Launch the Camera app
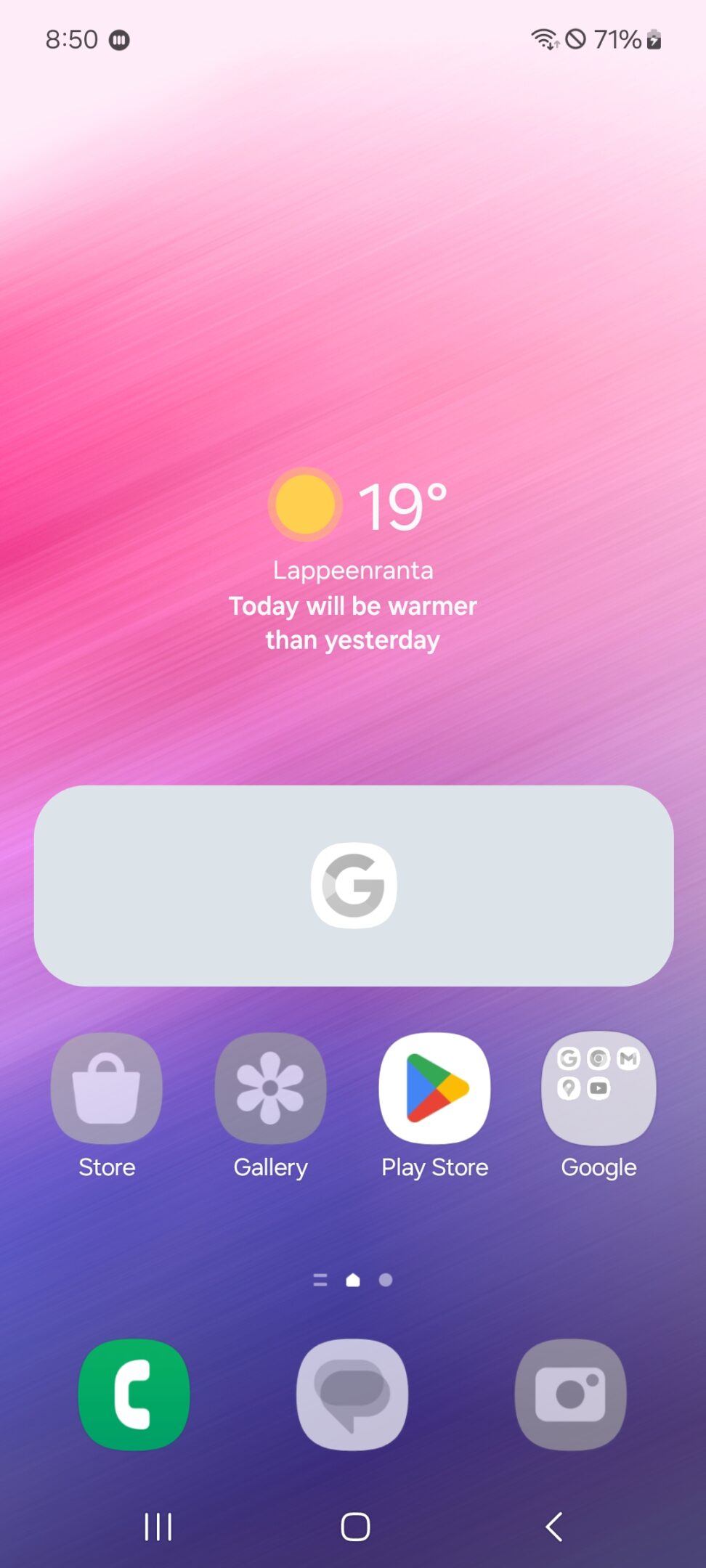This screenshot has width=706, height=1568. tap(571, 1395)
